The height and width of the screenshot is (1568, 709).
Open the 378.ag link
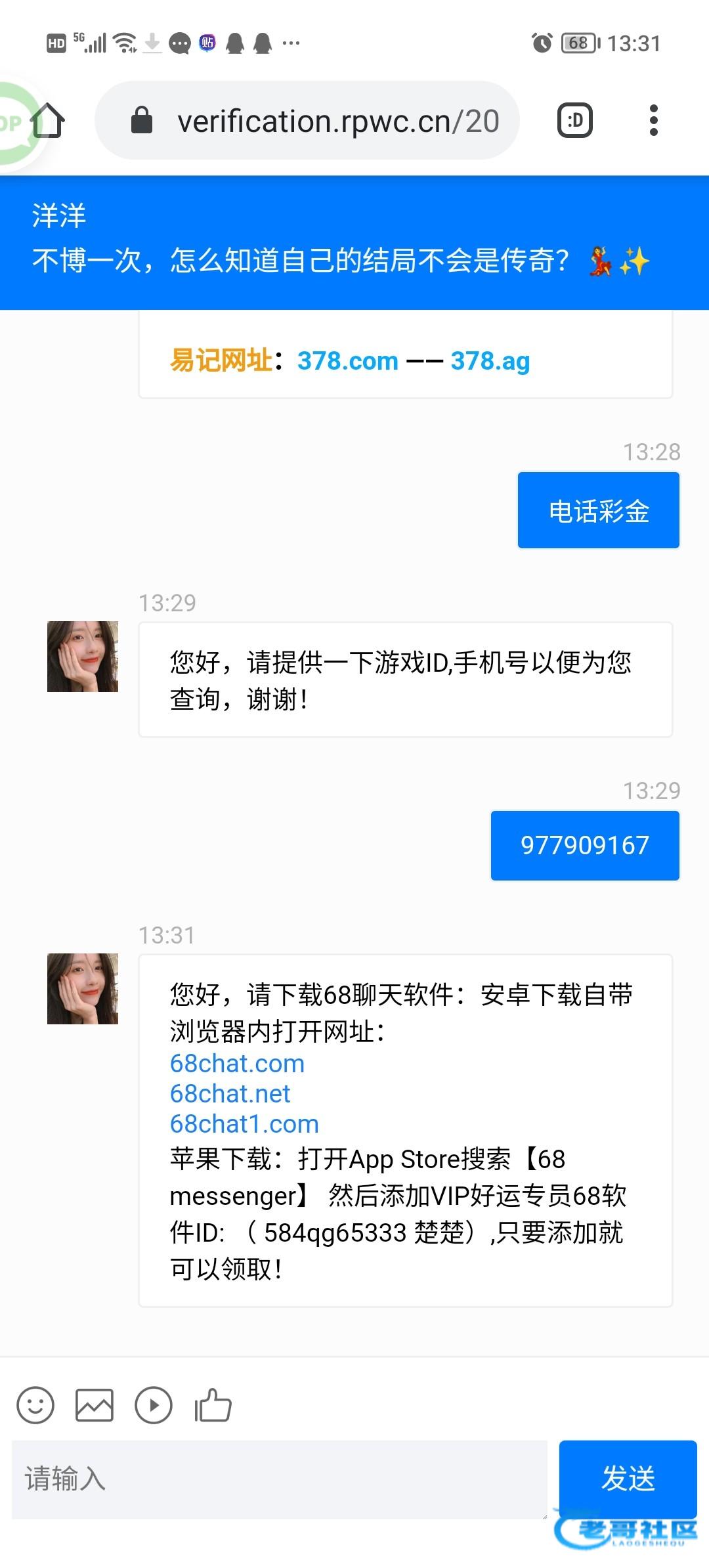tap(490, 361)
